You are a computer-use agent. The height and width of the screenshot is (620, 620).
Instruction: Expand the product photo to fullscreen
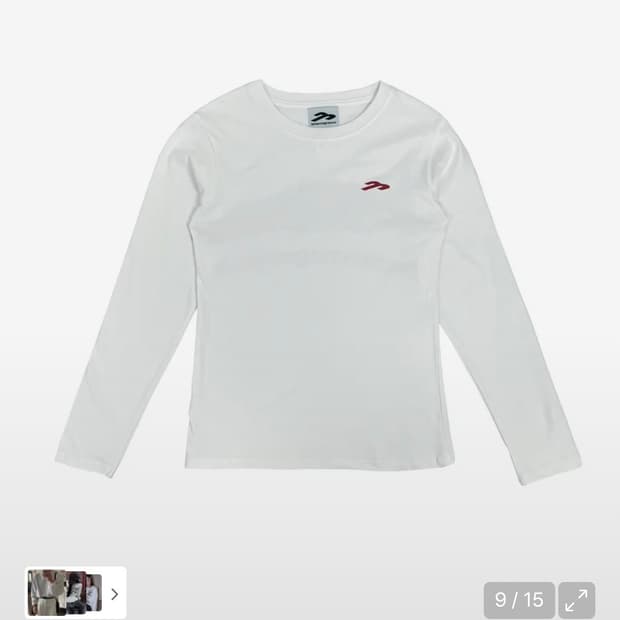(576, 600)
